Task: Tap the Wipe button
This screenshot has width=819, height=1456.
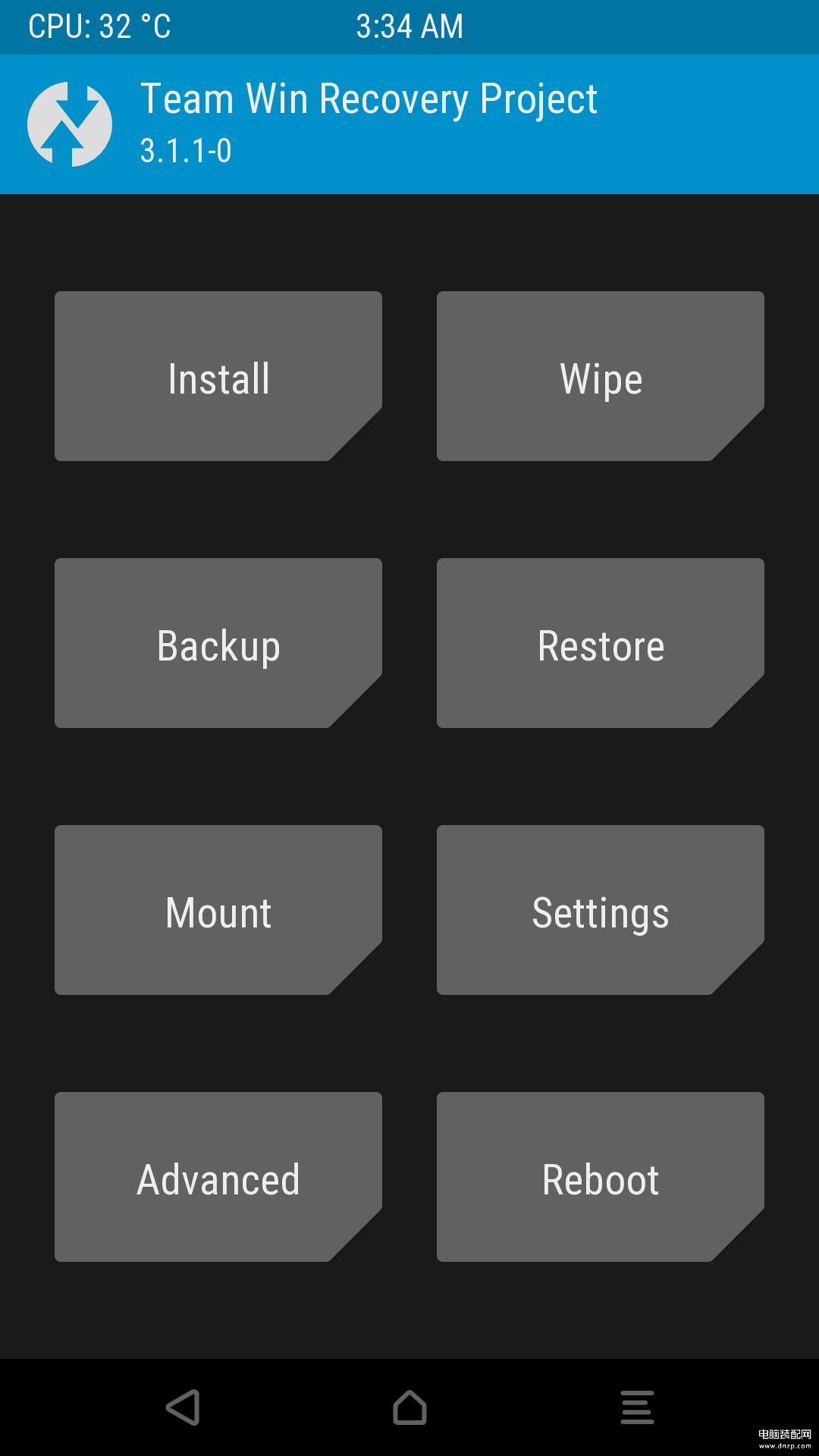Action: (601, 377)
